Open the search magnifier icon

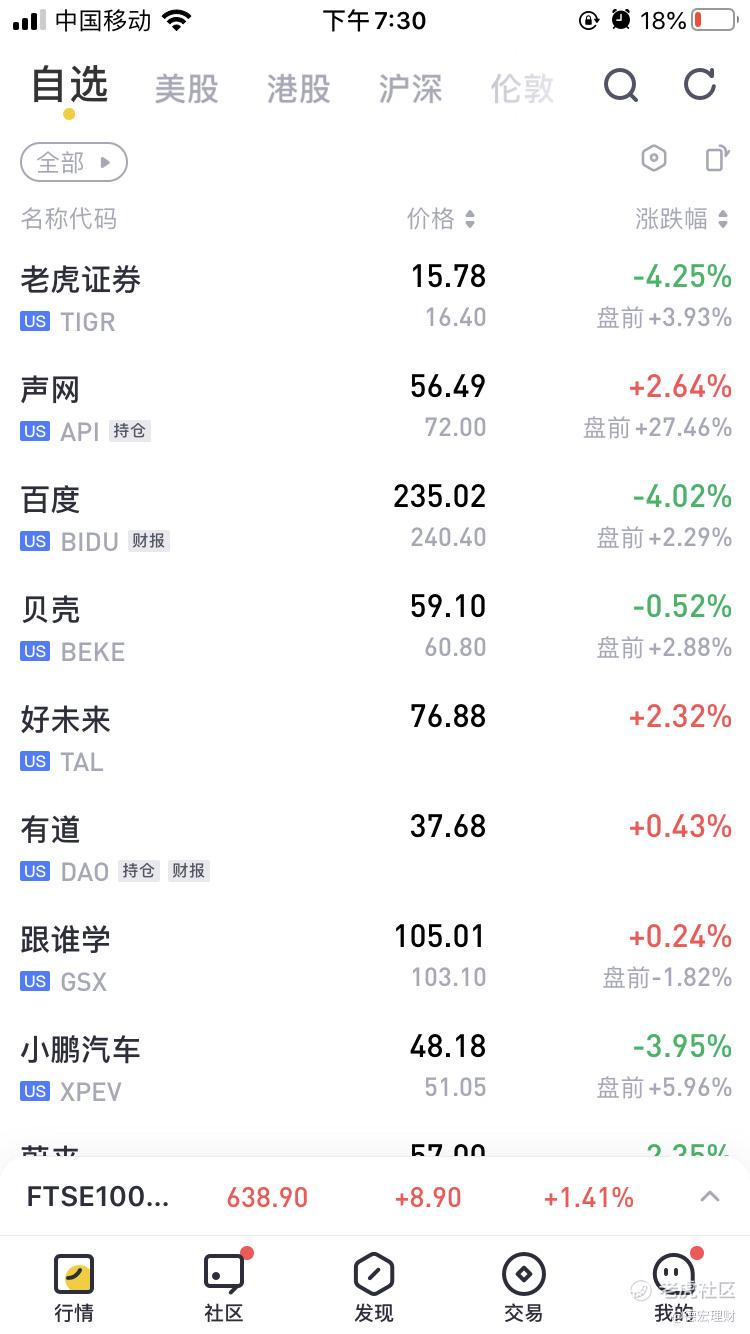pos(621,86)
